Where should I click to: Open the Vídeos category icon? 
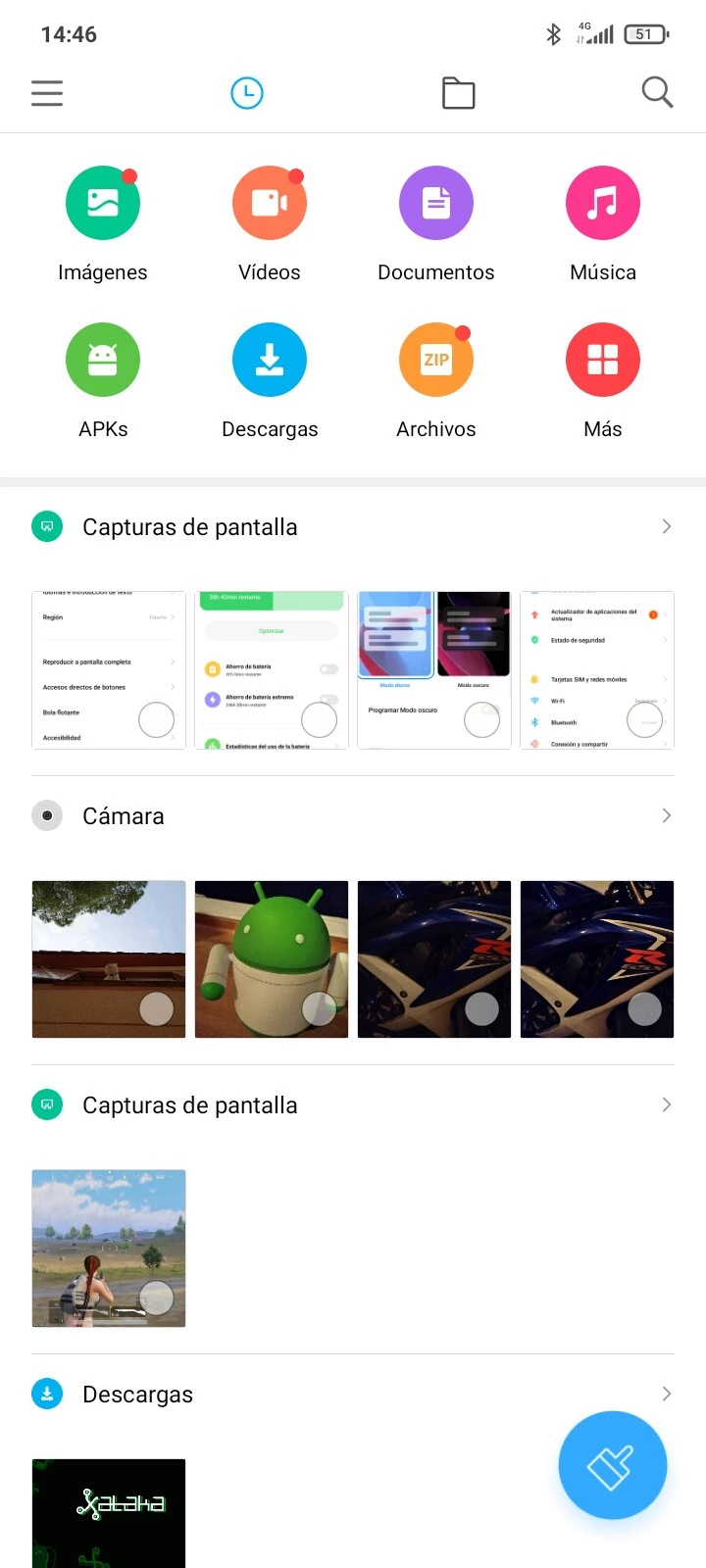click(270, 202)
